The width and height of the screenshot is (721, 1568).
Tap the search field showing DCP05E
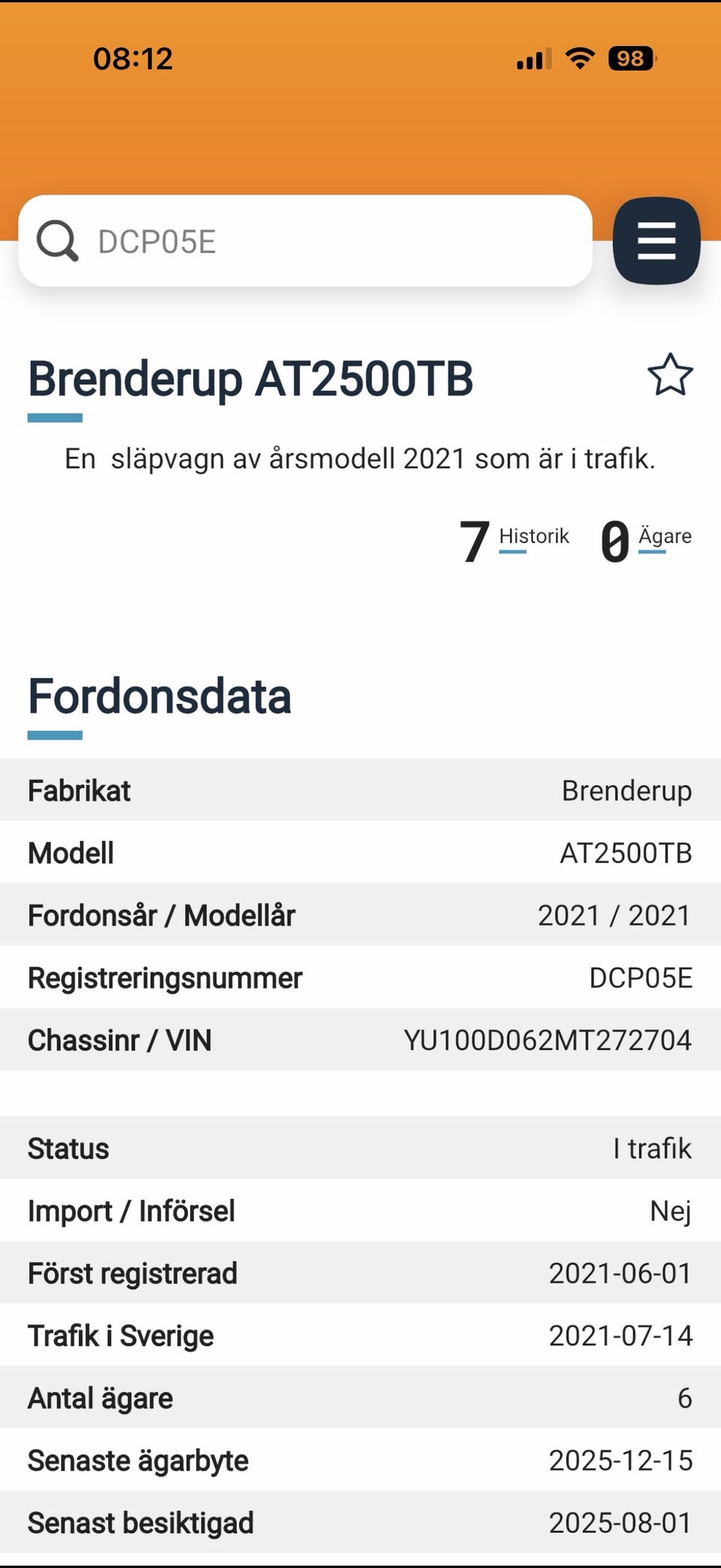click(305, 240)
